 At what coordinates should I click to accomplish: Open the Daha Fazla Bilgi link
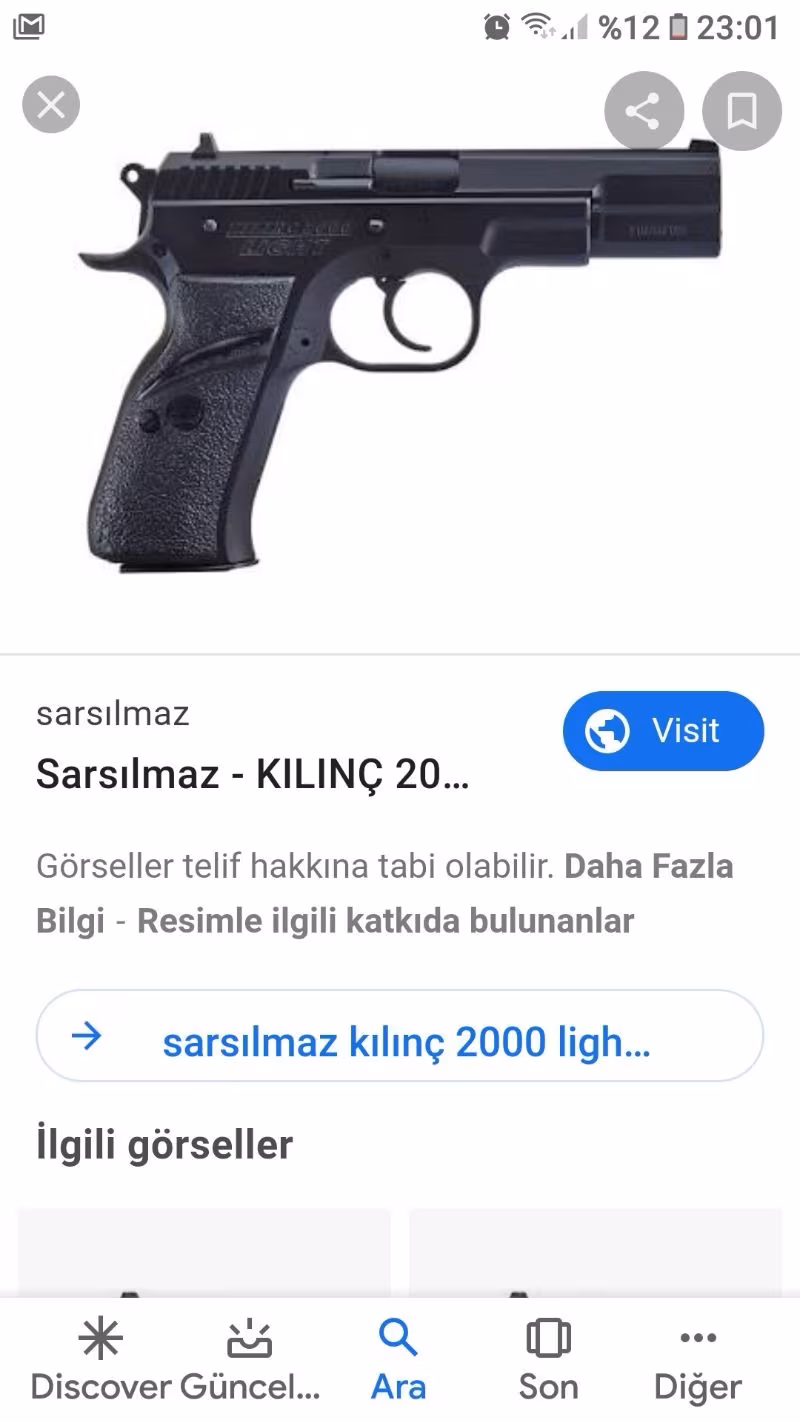click(648, 866)
